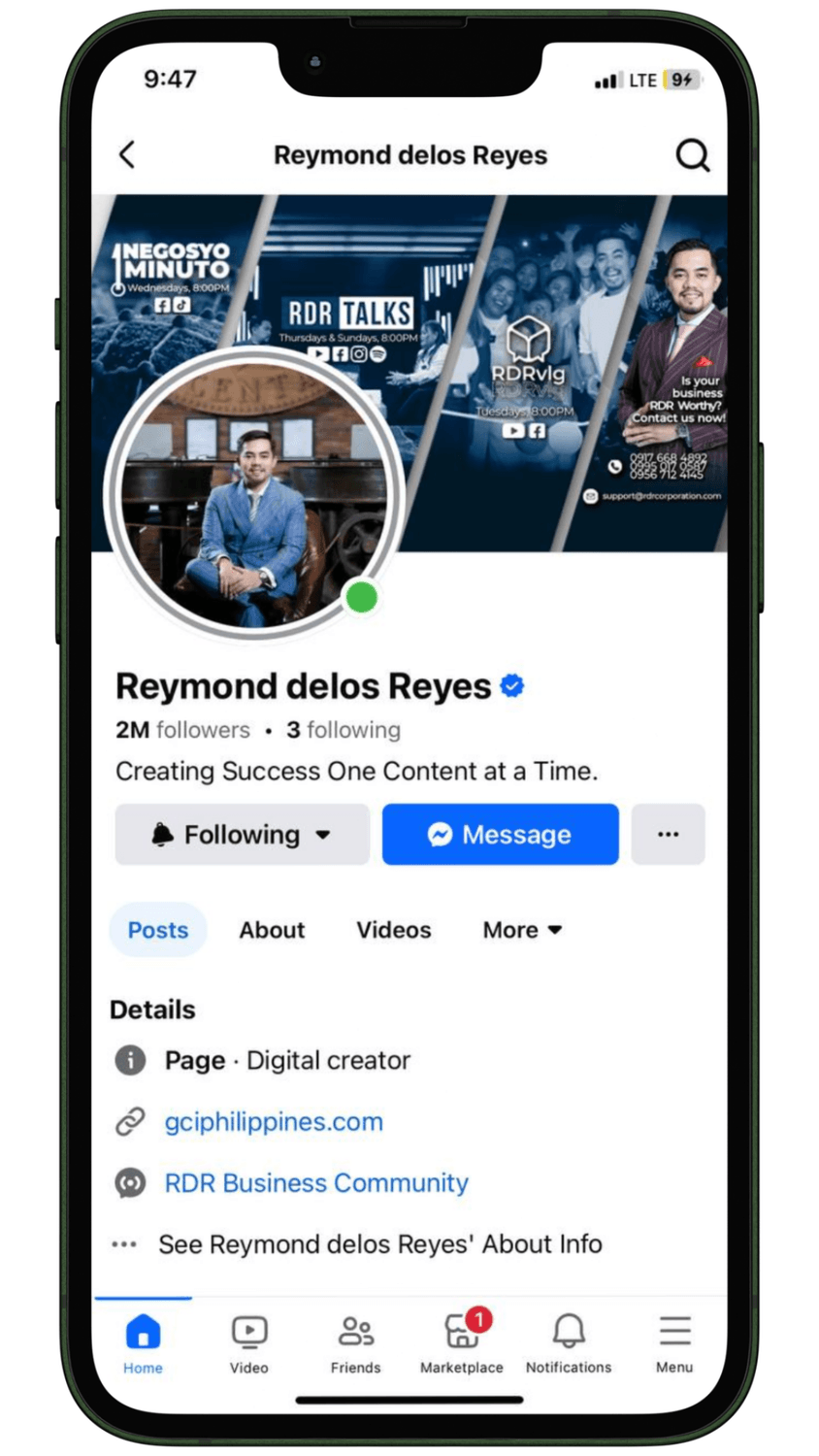Image resolution: width=819 pixels, height=1456 pixels.
Task: See Reymond delos Reyes' About Info
Action: tap(379, 1244)
